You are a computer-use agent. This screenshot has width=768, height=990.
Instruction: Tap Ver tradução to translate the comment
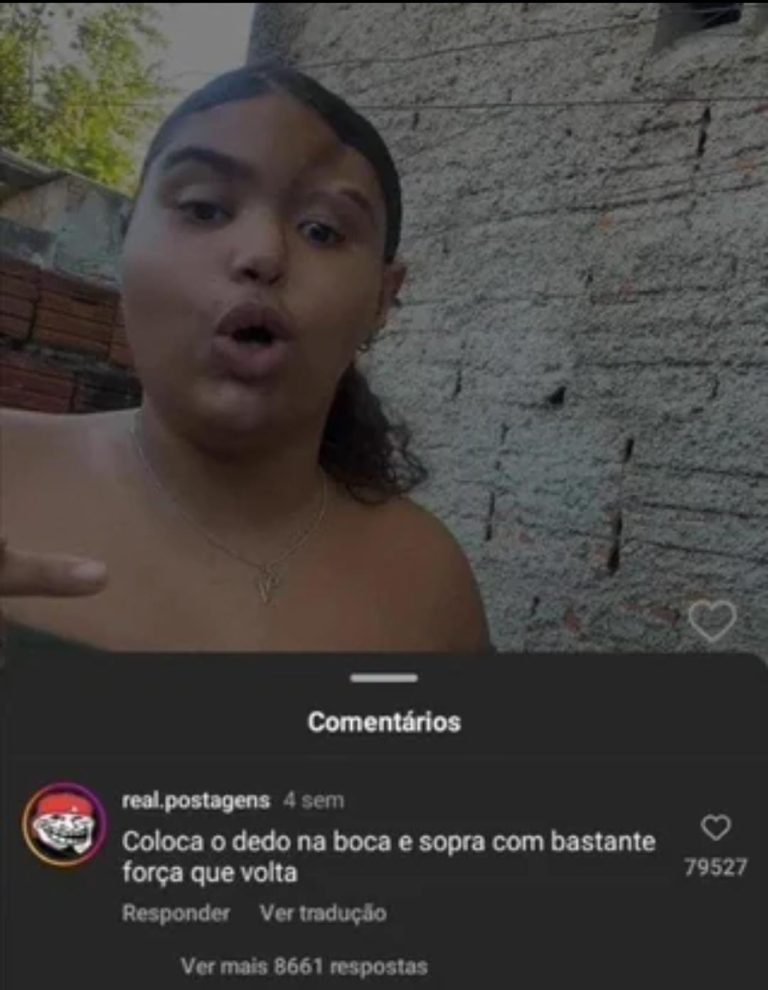point(323,913)
